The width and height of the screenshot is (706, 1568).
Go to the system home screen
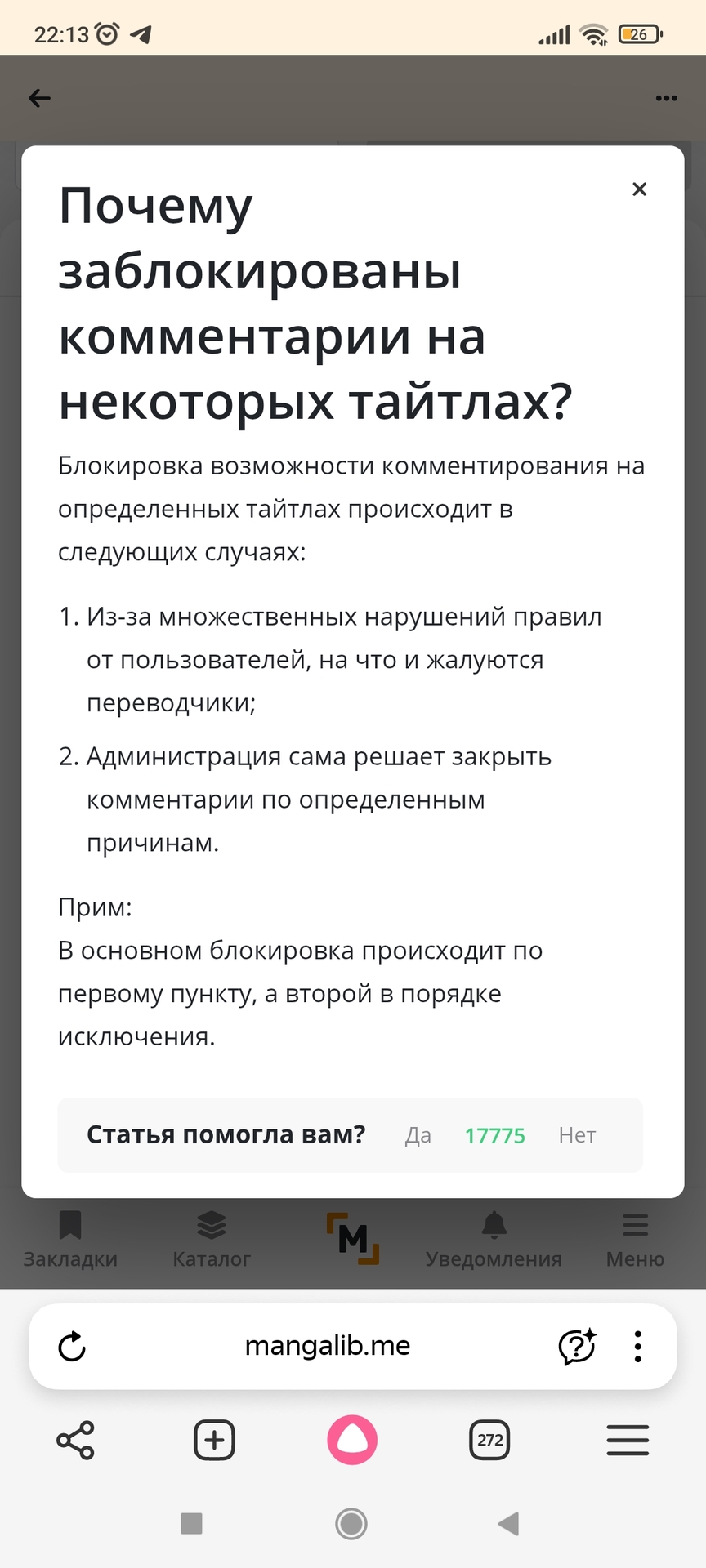click(x=351, y=1523)
